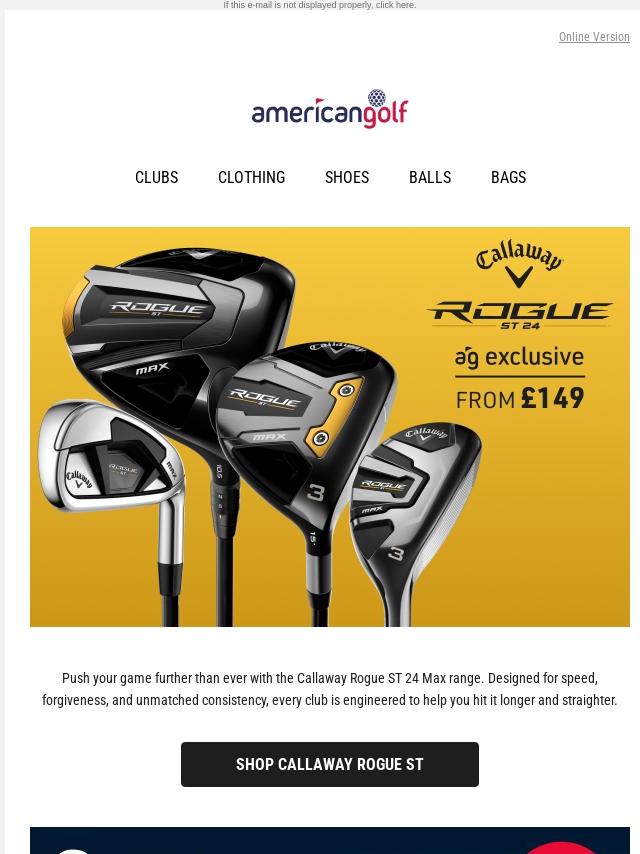Open the American Golf logo homepage

(x=330, y=109)
